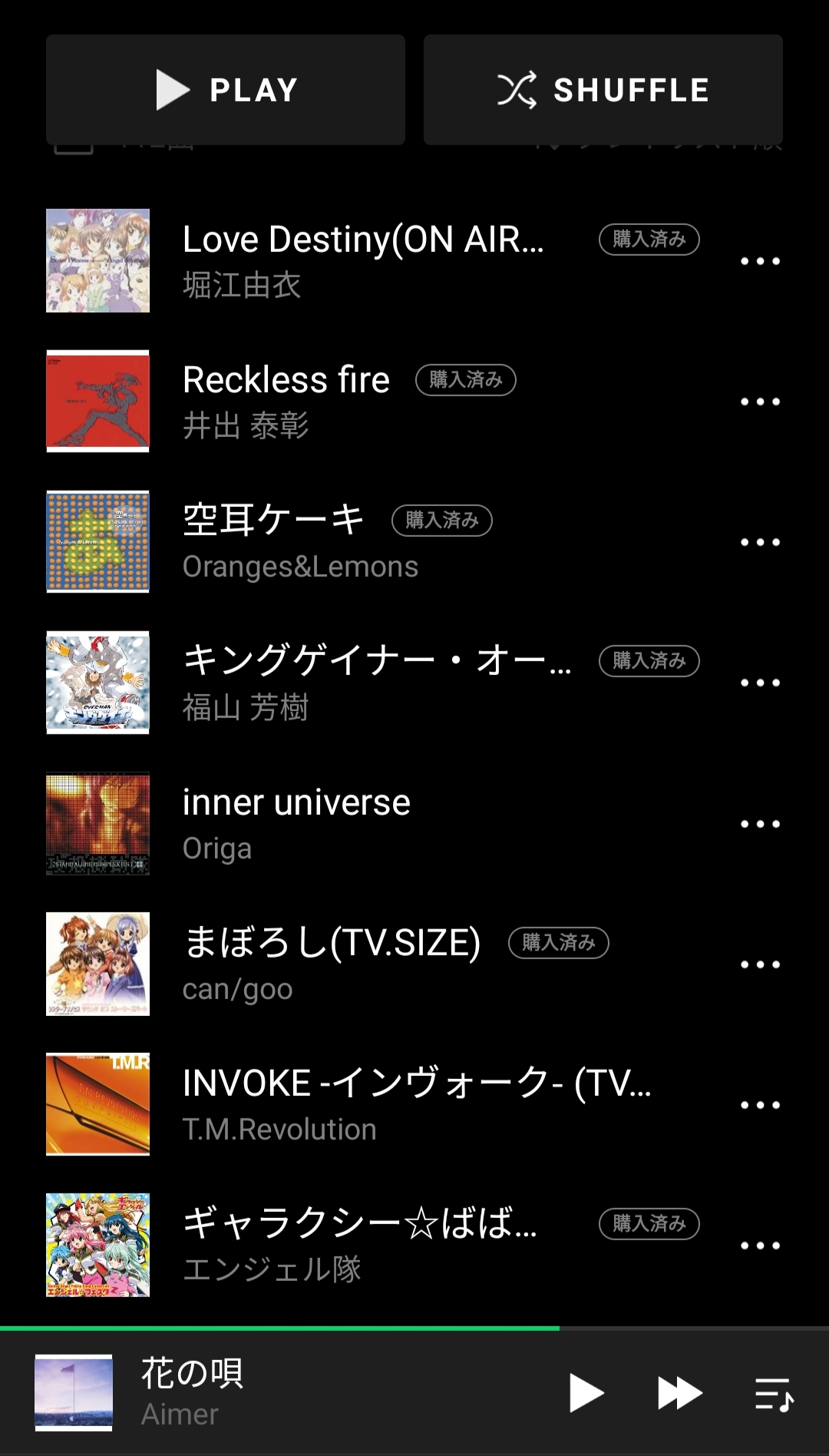Play ギャラクシー☆ばば by エンジェル隊
This screenshot has width=829, height=1456.
click(x=359, y=1245)
